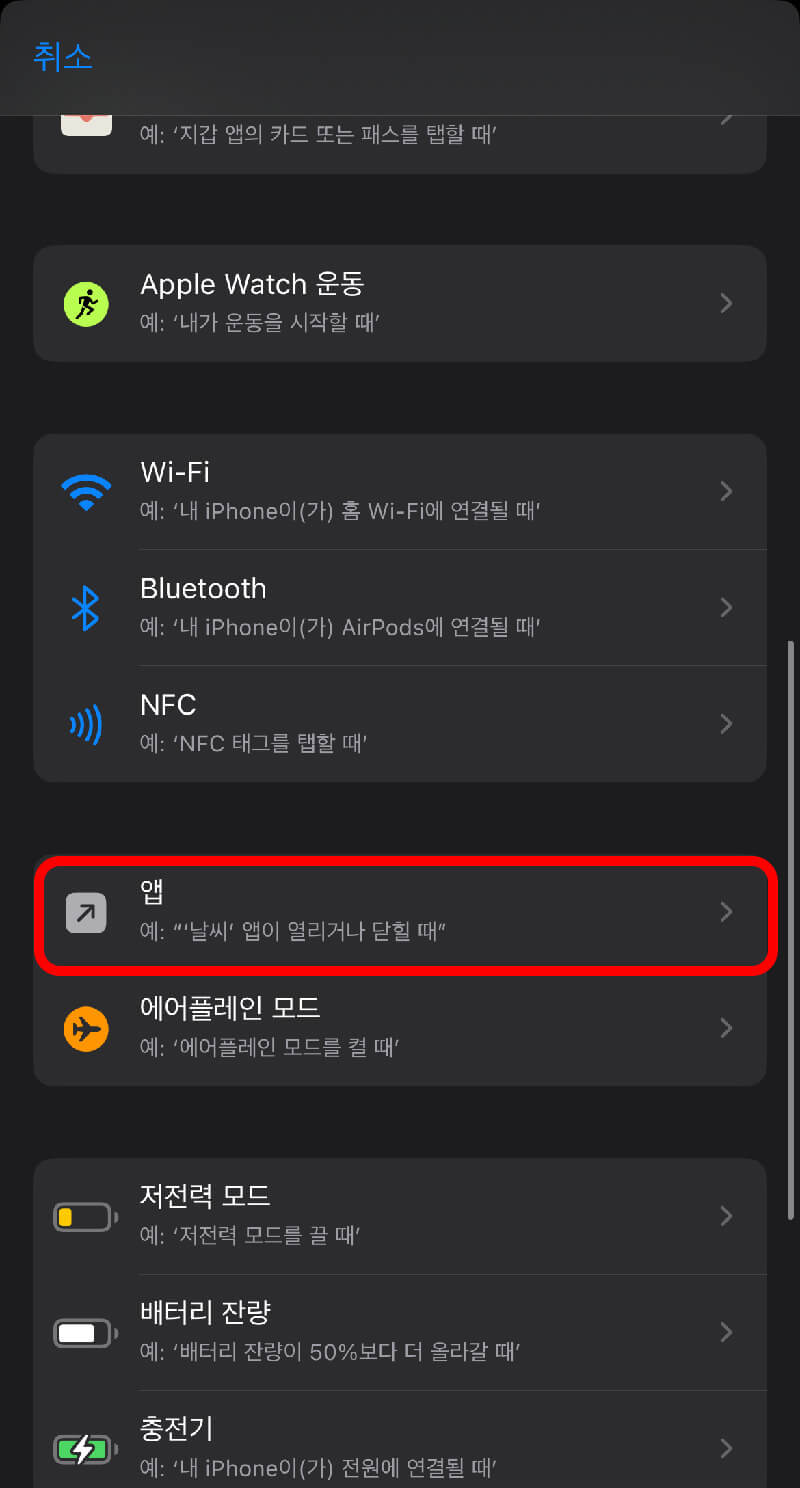Tap the orange airplane icon for 에어플레인 모드
The width and height of the screenshot is (800, 1488).
[86, 1028]
